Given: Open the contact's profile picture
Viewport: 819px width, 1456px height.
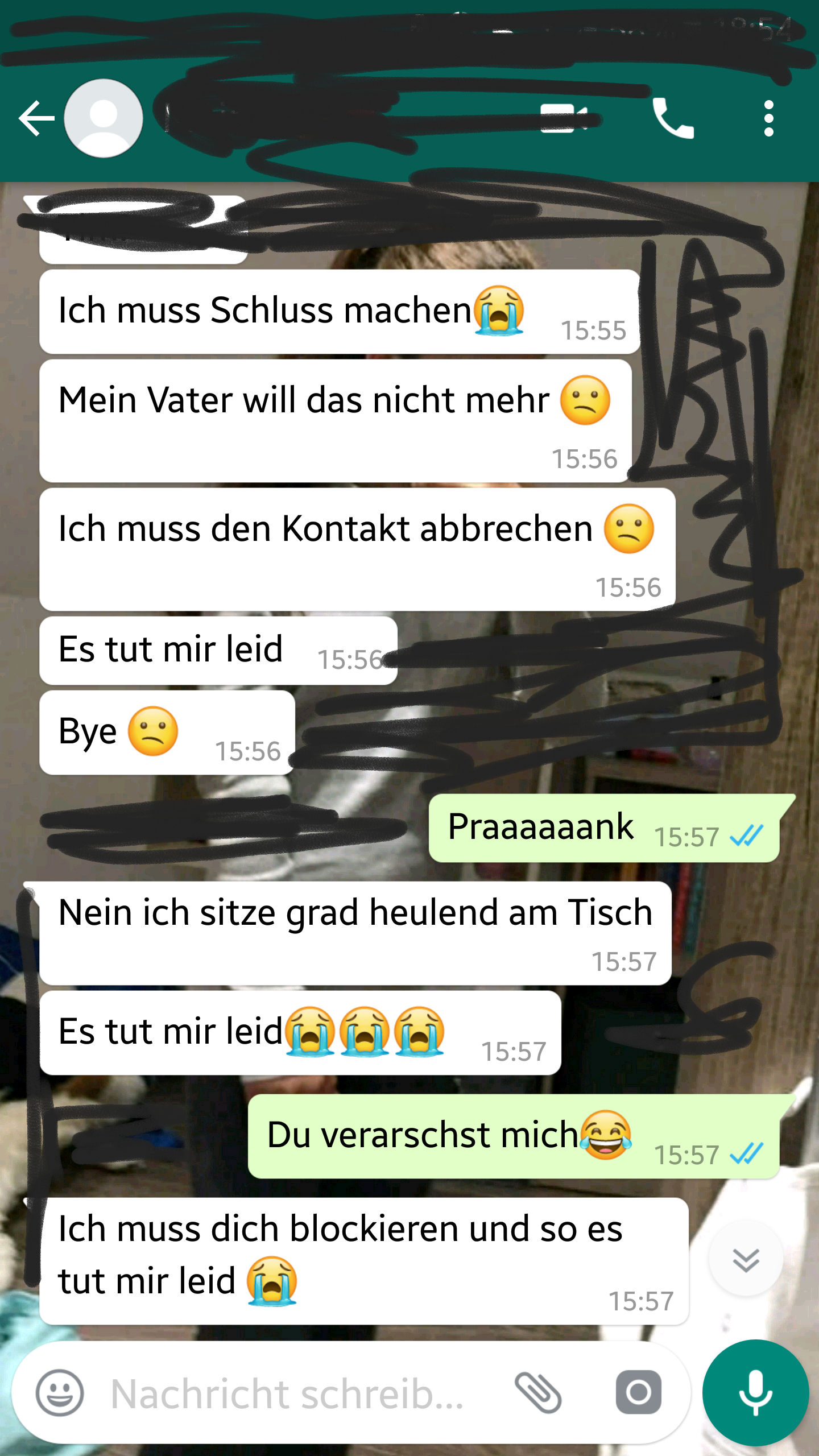Looking at the screenshot, I should pos(104,118).
